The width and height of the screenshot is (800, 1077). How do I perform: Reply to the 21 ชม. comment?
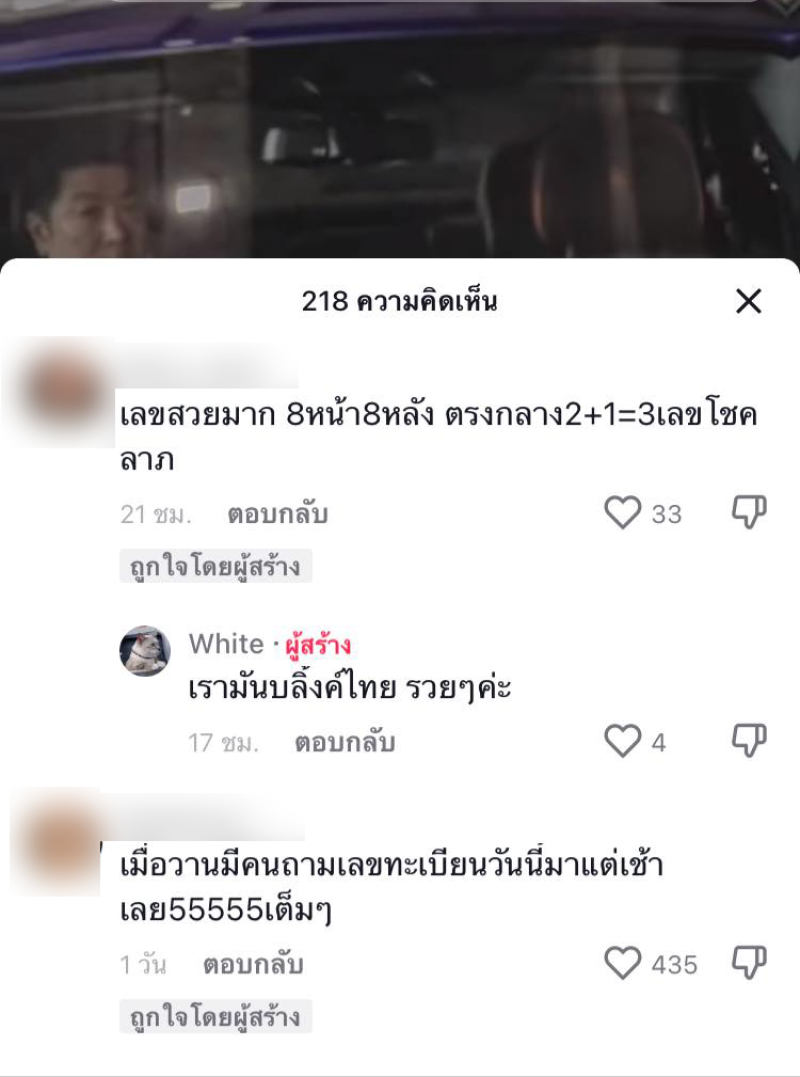[x=277, y=514]
